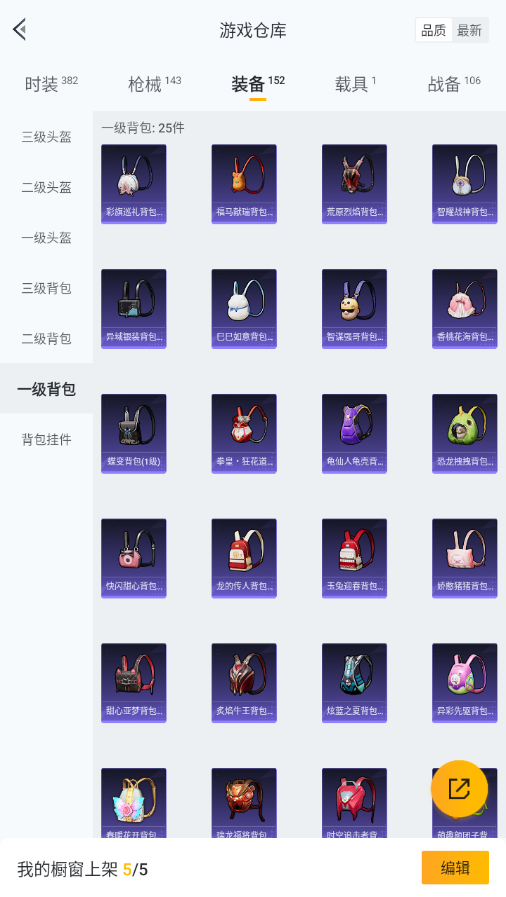The width and height of the screenshot is (506, 897).
Task: Switch to the 枪械 tab
Action: [x=154, y=84]
